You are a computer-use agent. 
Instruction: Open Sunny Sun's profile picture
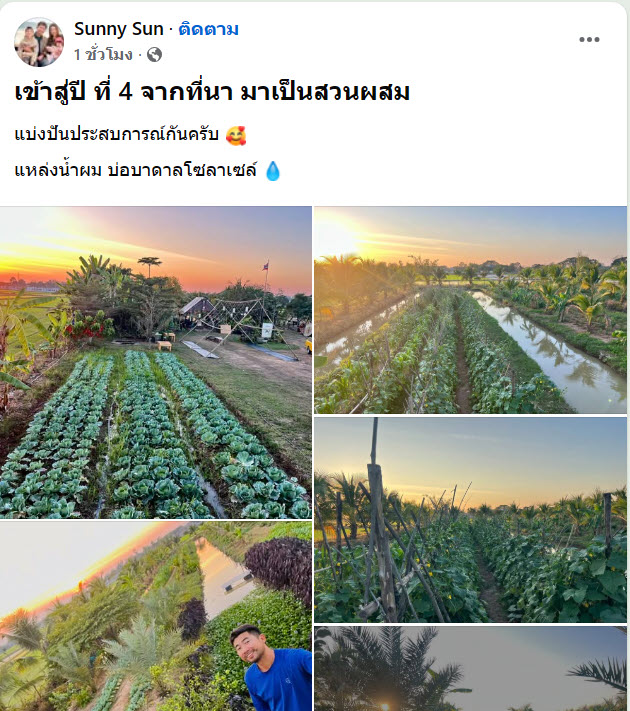pyautogui.click(x=38, y=42)
